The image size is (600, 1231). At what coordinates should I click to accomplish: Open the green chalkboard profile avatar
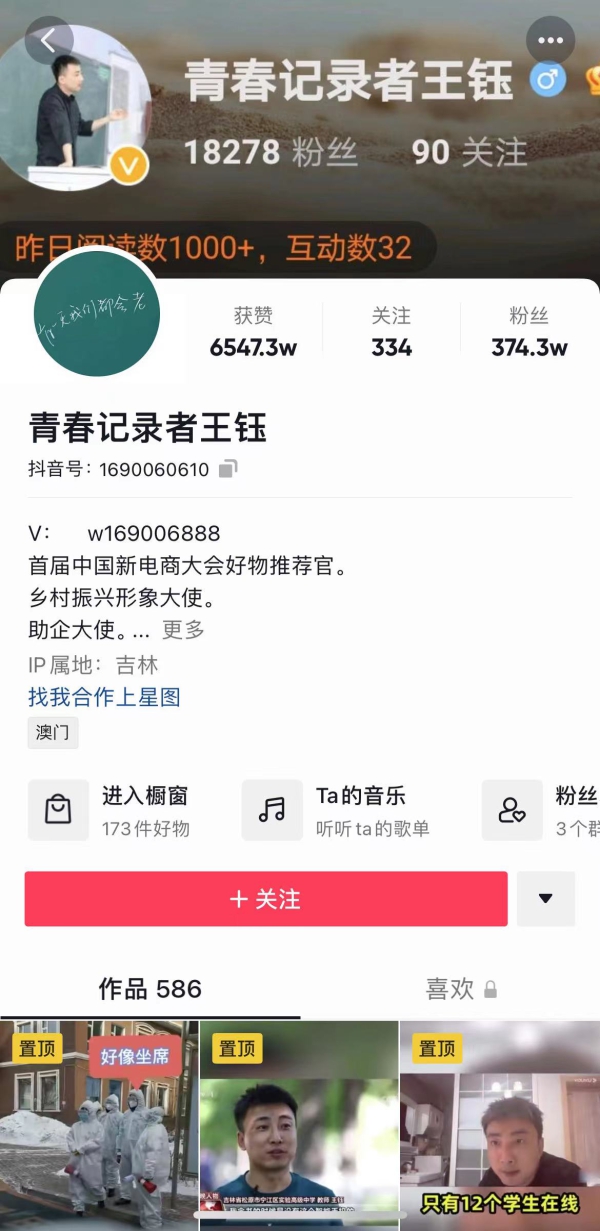[x=96, y=314]
